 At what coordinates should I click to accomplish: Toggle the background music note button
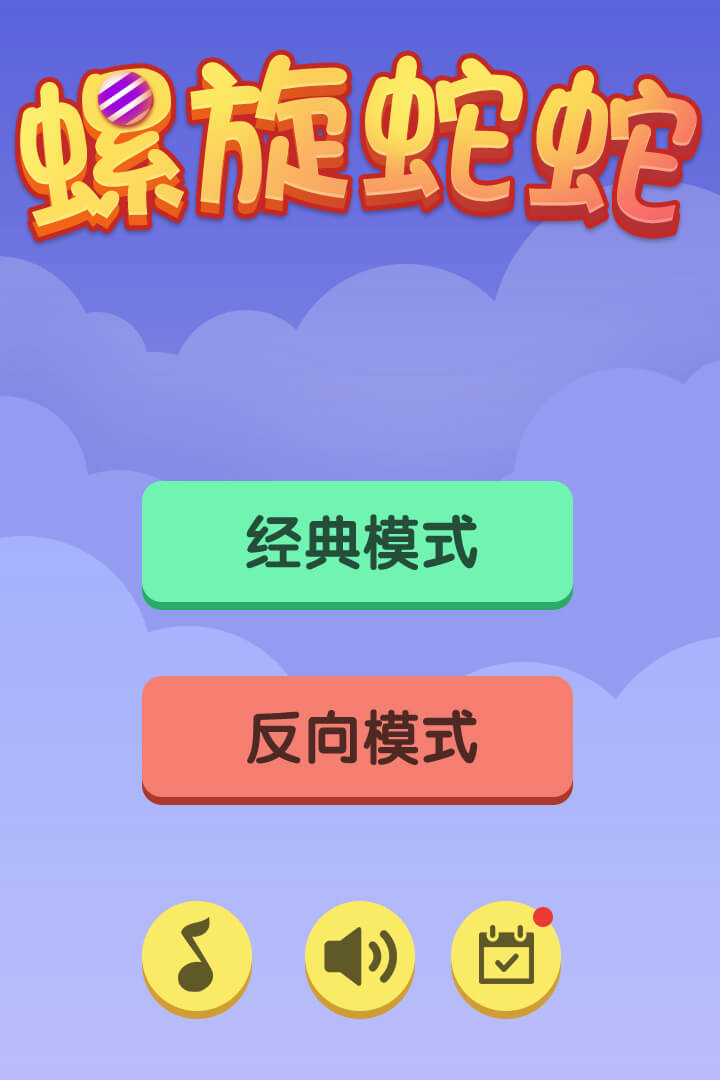coord(197,955)
